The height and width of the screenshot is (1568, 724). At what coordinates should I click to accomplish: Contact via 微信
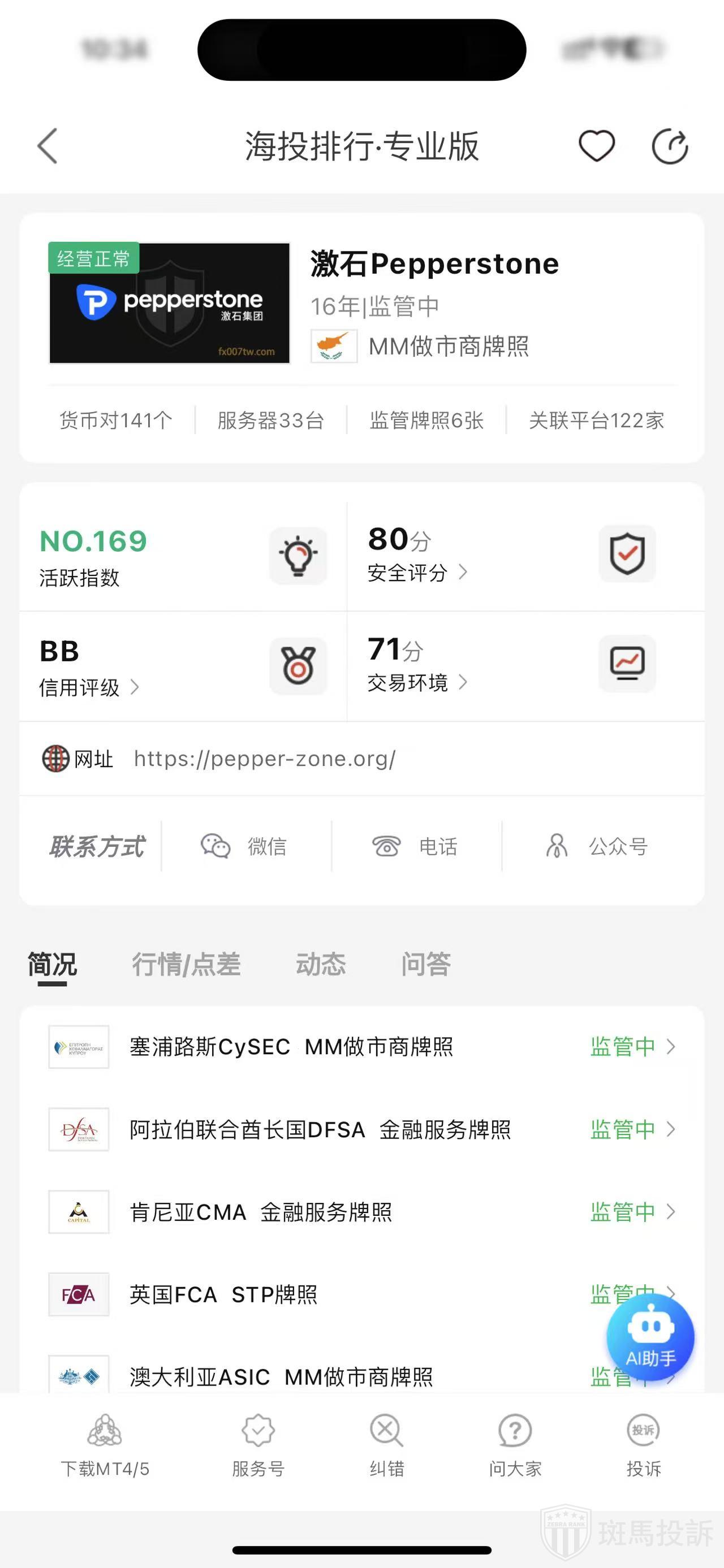(x=245, y=846)
